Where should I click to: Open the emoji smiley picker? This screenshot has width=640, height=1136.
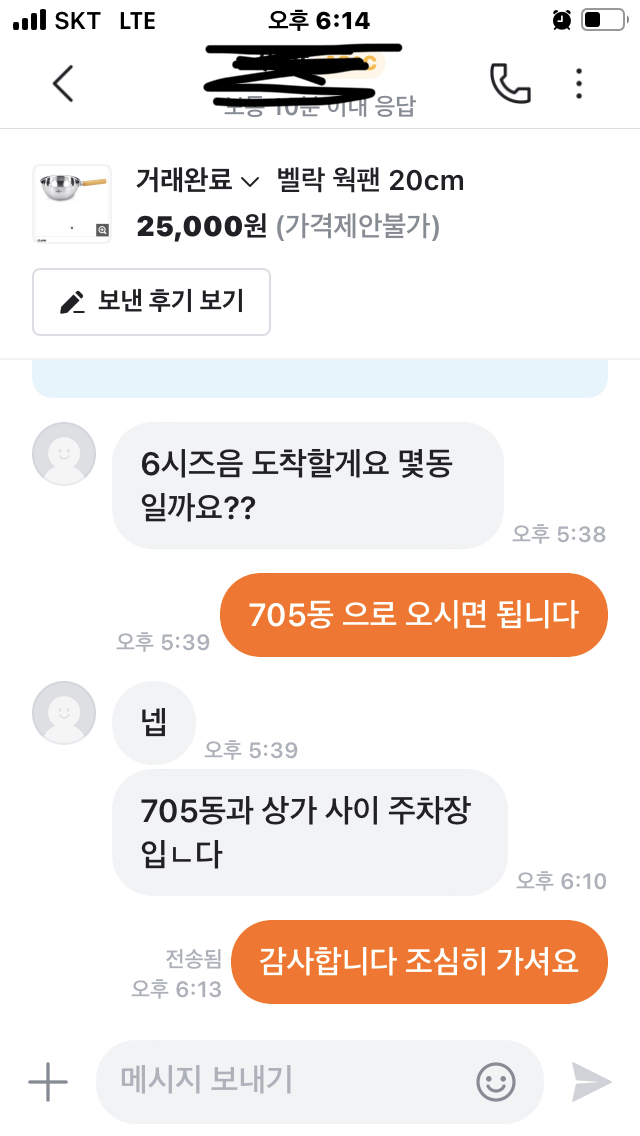click(x=496, y=1082)
